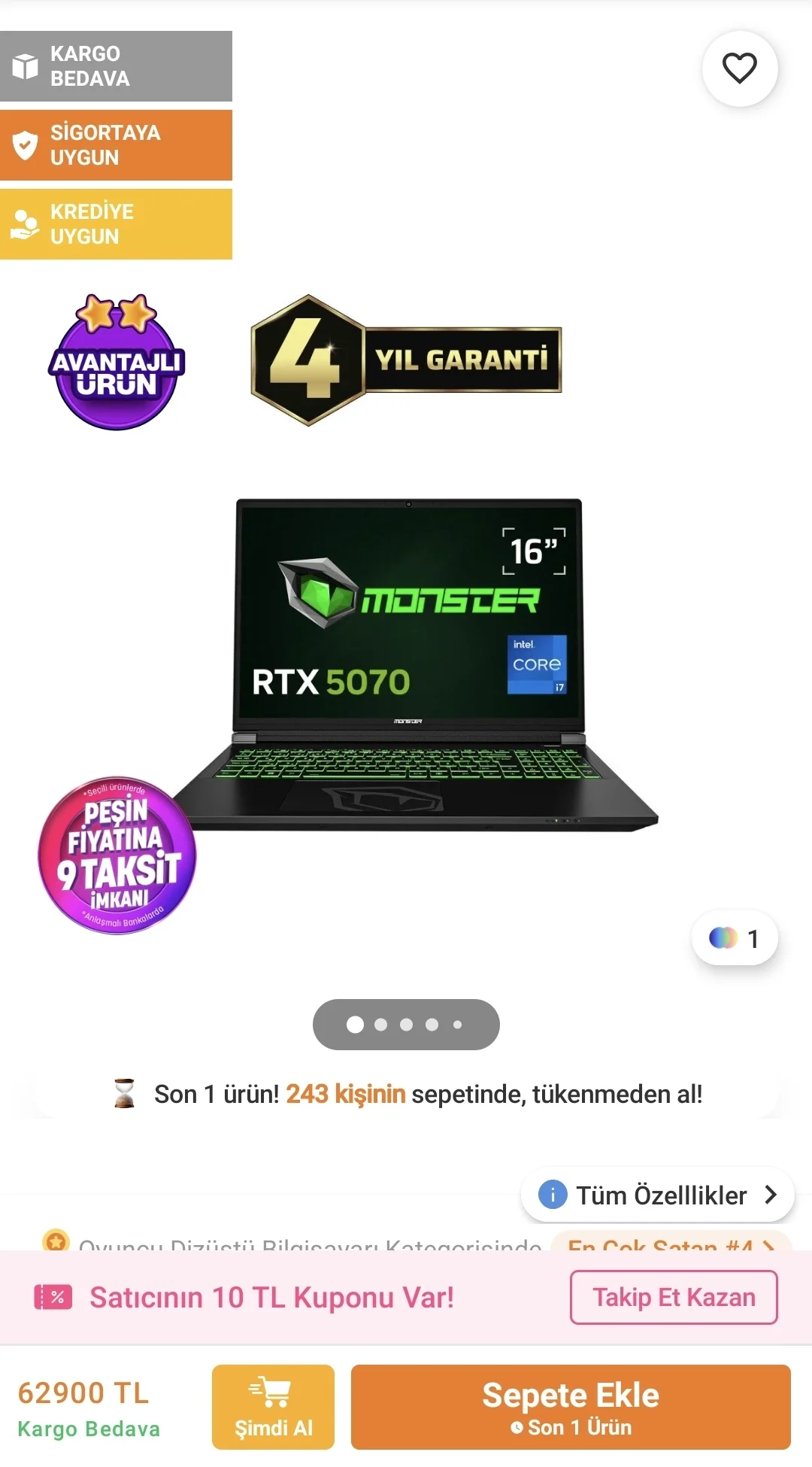Tap the image page indicator dots

(x=406, y=1024)
